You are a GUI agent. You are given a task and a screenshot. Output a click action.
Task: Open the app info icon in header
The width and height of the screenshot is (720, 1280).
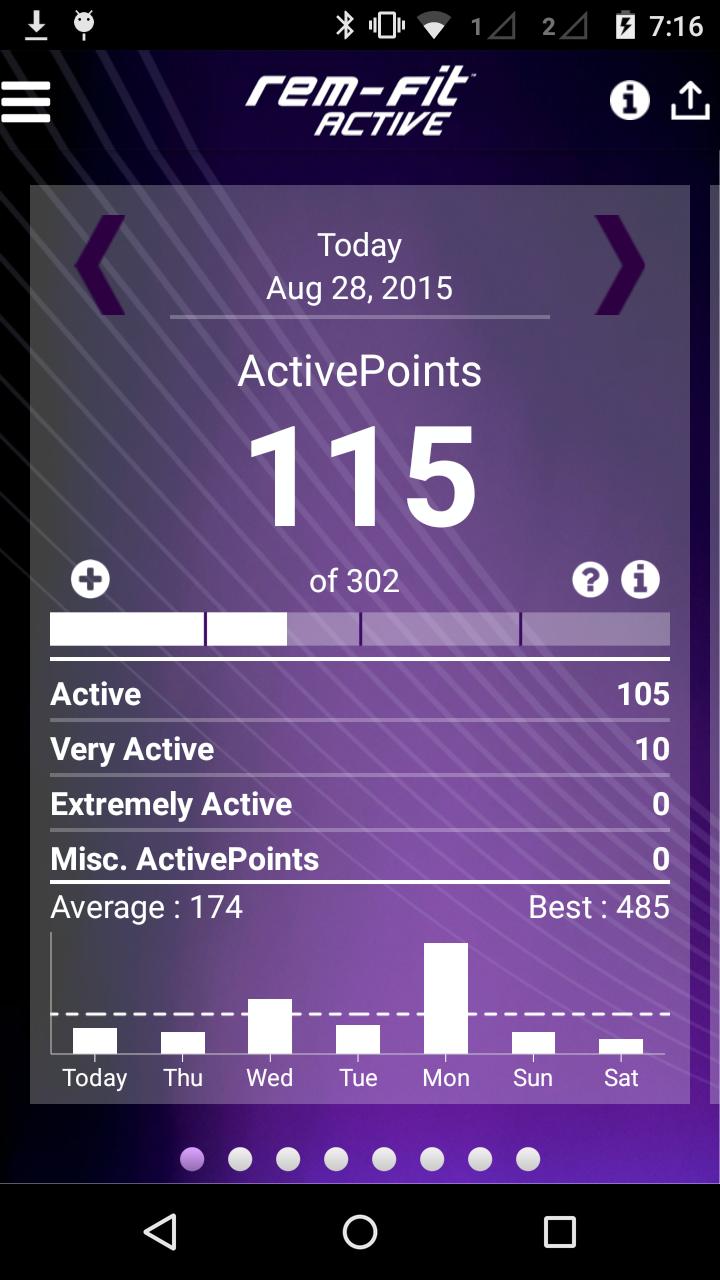(629, 101)
